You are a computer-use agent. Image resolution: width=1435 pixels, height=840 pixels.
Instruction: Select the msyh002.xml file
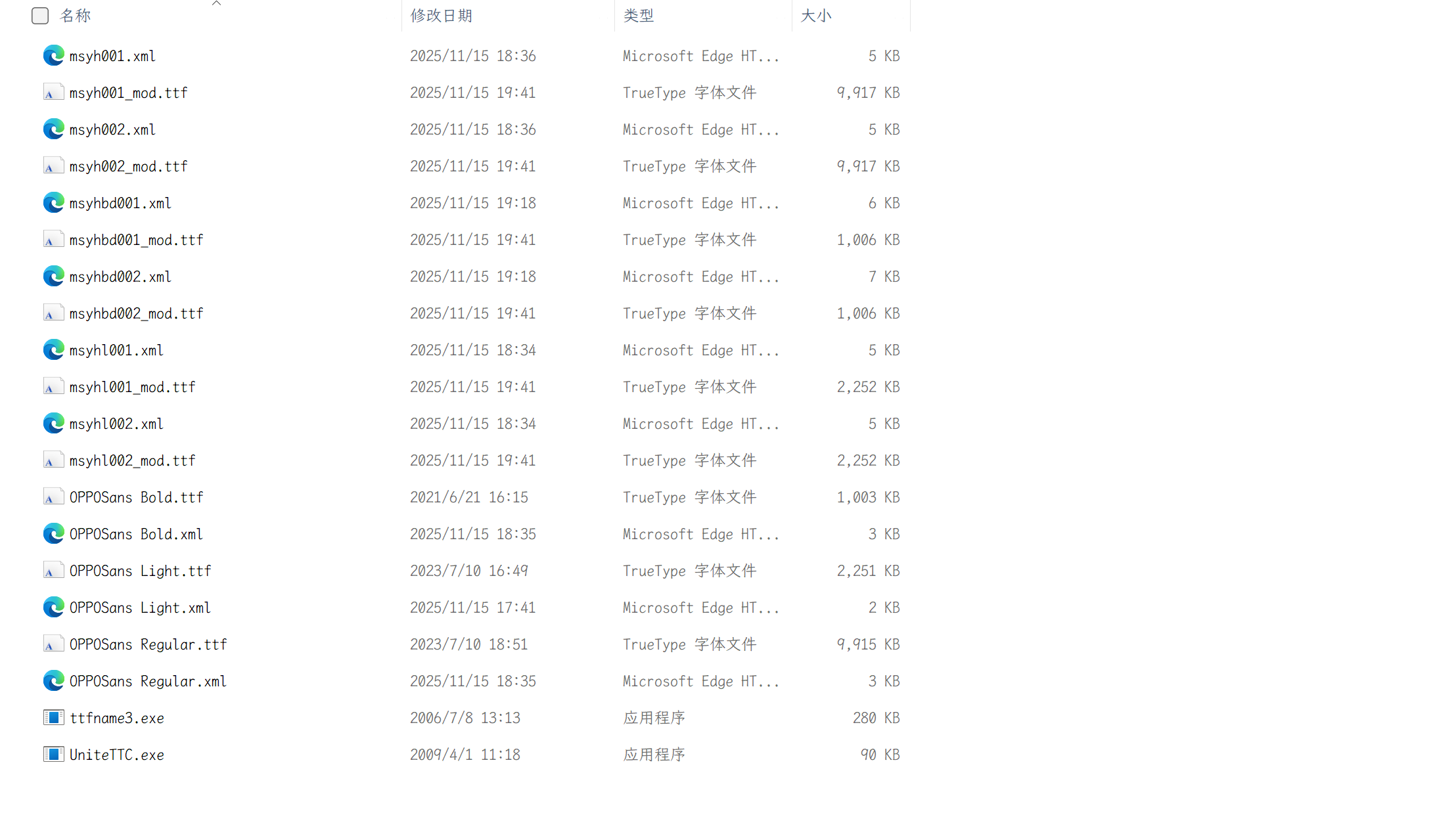coord(112,130)
